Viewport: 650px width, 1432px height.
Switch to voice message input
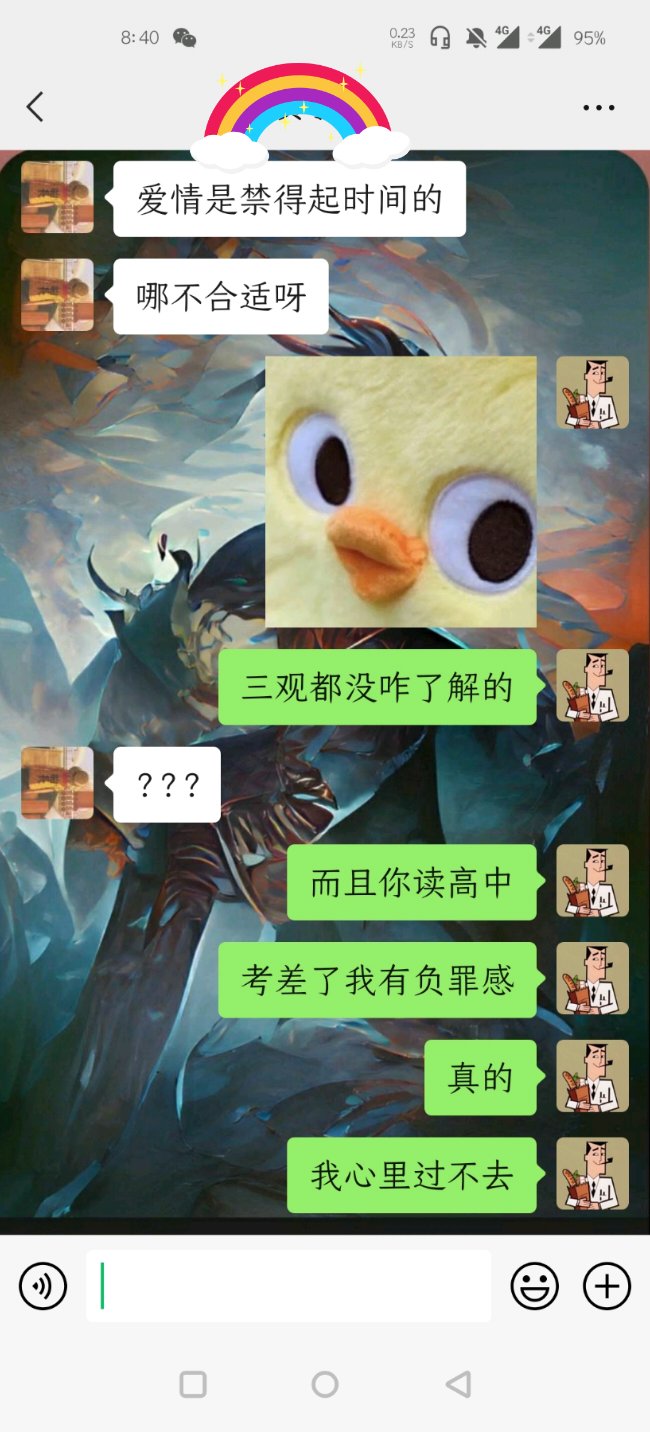(43, 1286)
